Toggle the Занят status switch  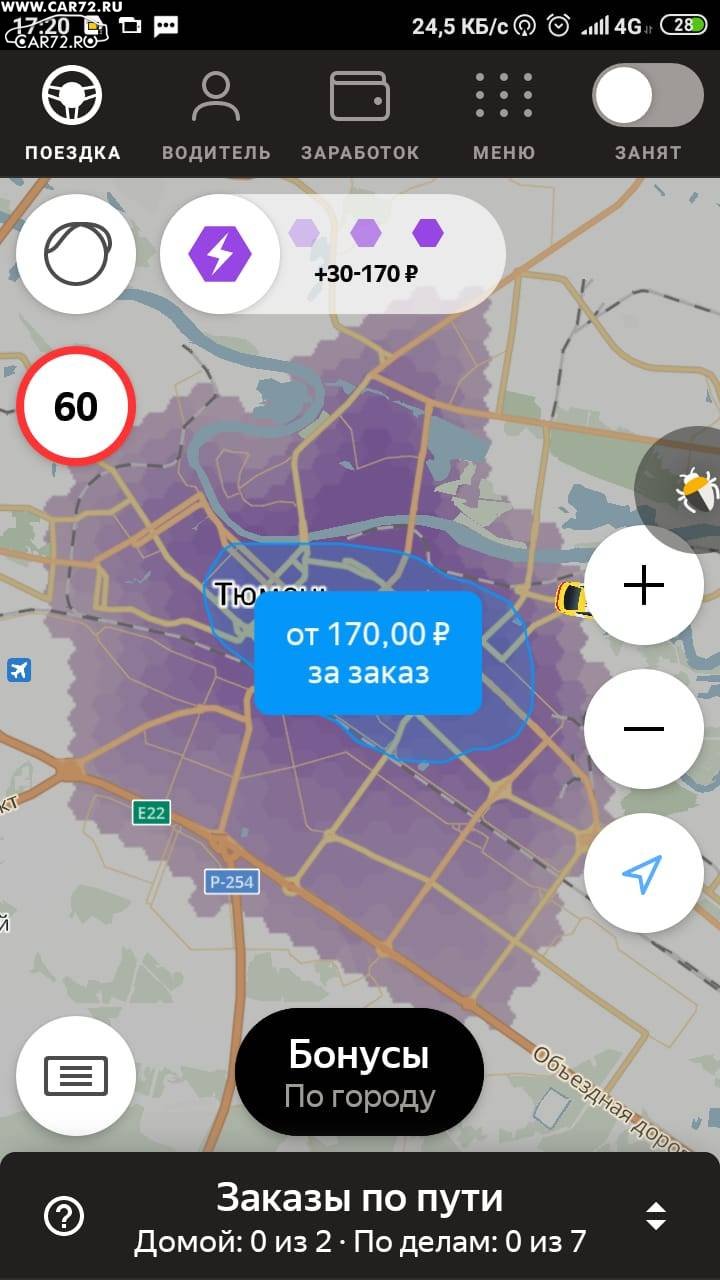click(648, 96)
